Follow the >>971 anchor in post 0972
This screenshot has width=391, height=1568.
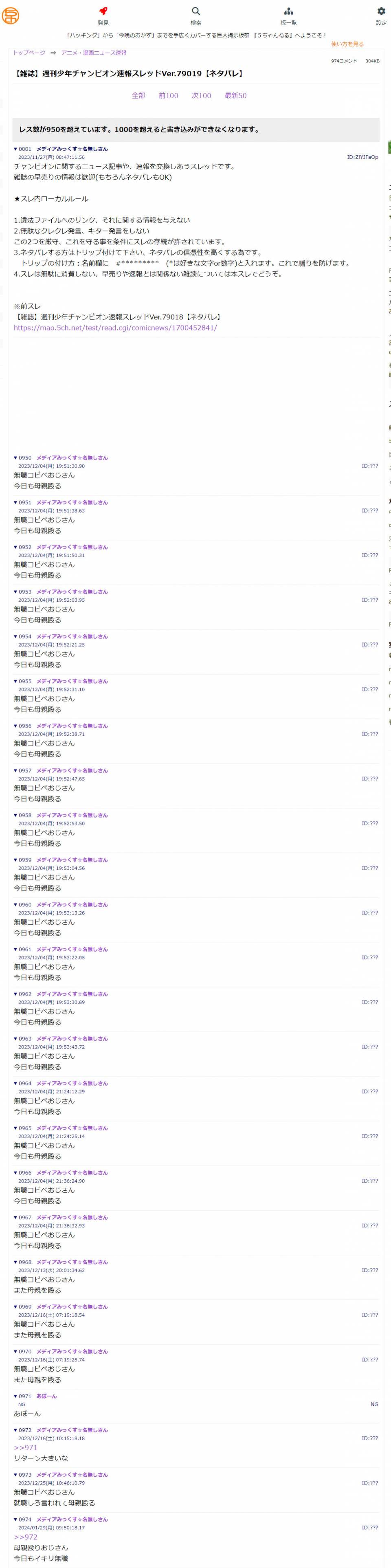click(x=26, y=1447)
